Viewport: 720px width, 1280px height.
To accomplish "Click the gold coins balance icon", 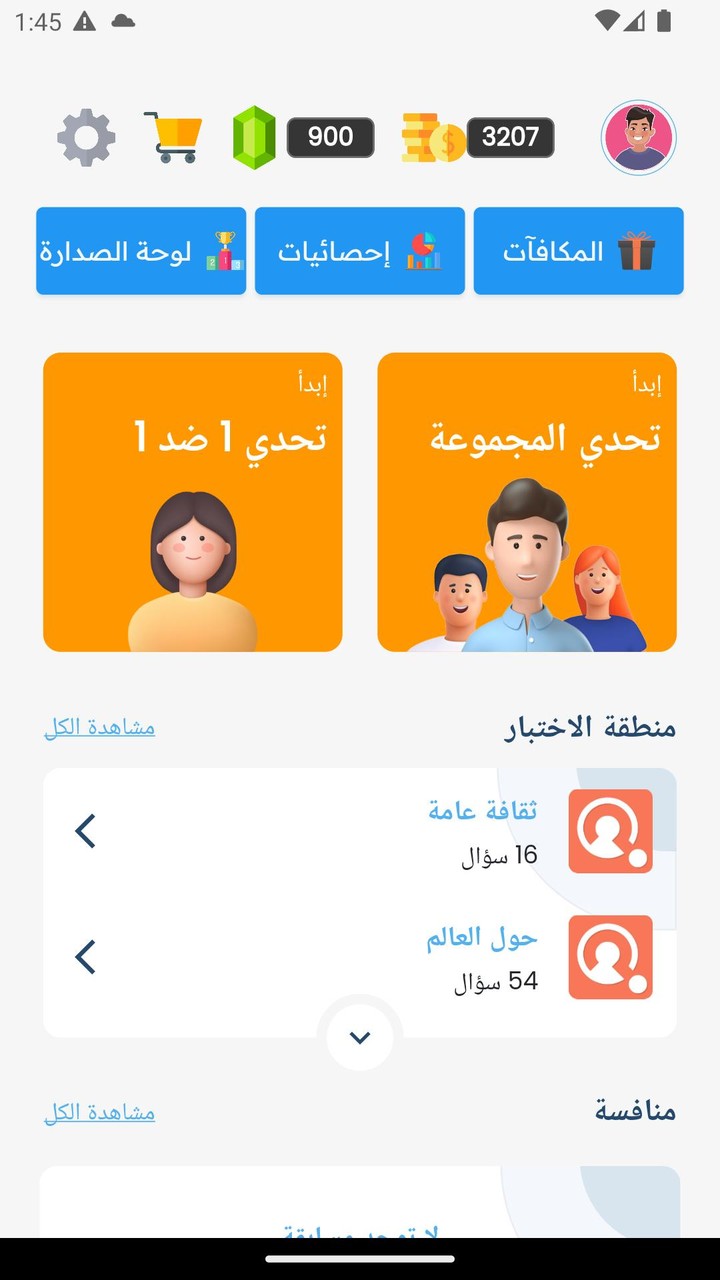I will point(430,137).
